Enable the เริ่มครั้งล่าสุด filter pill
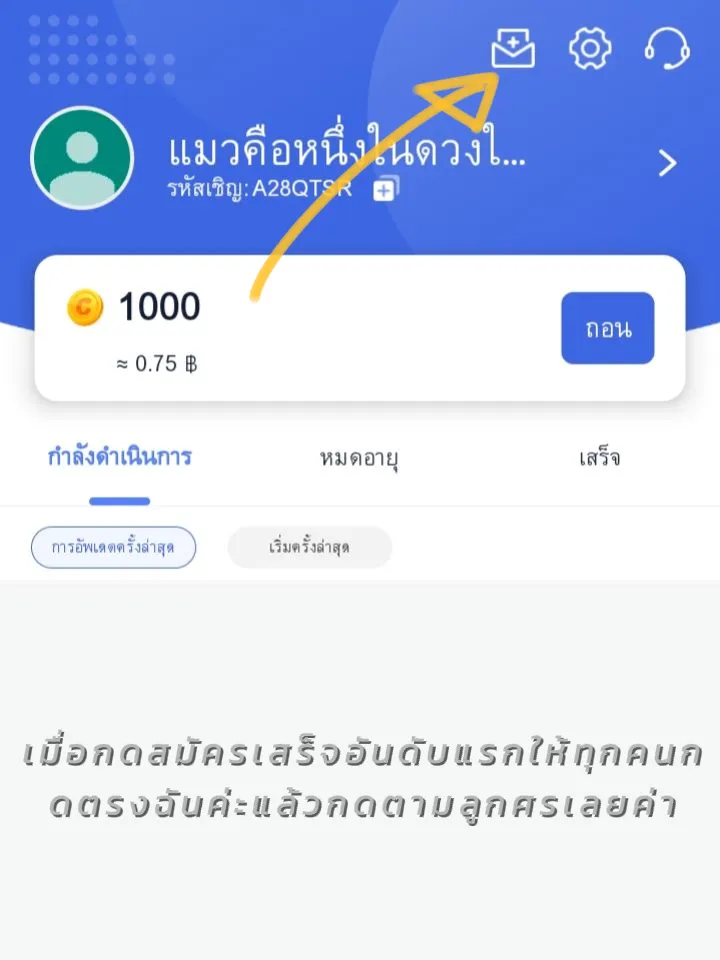This screenshot has width=720, height=960. 310,547
